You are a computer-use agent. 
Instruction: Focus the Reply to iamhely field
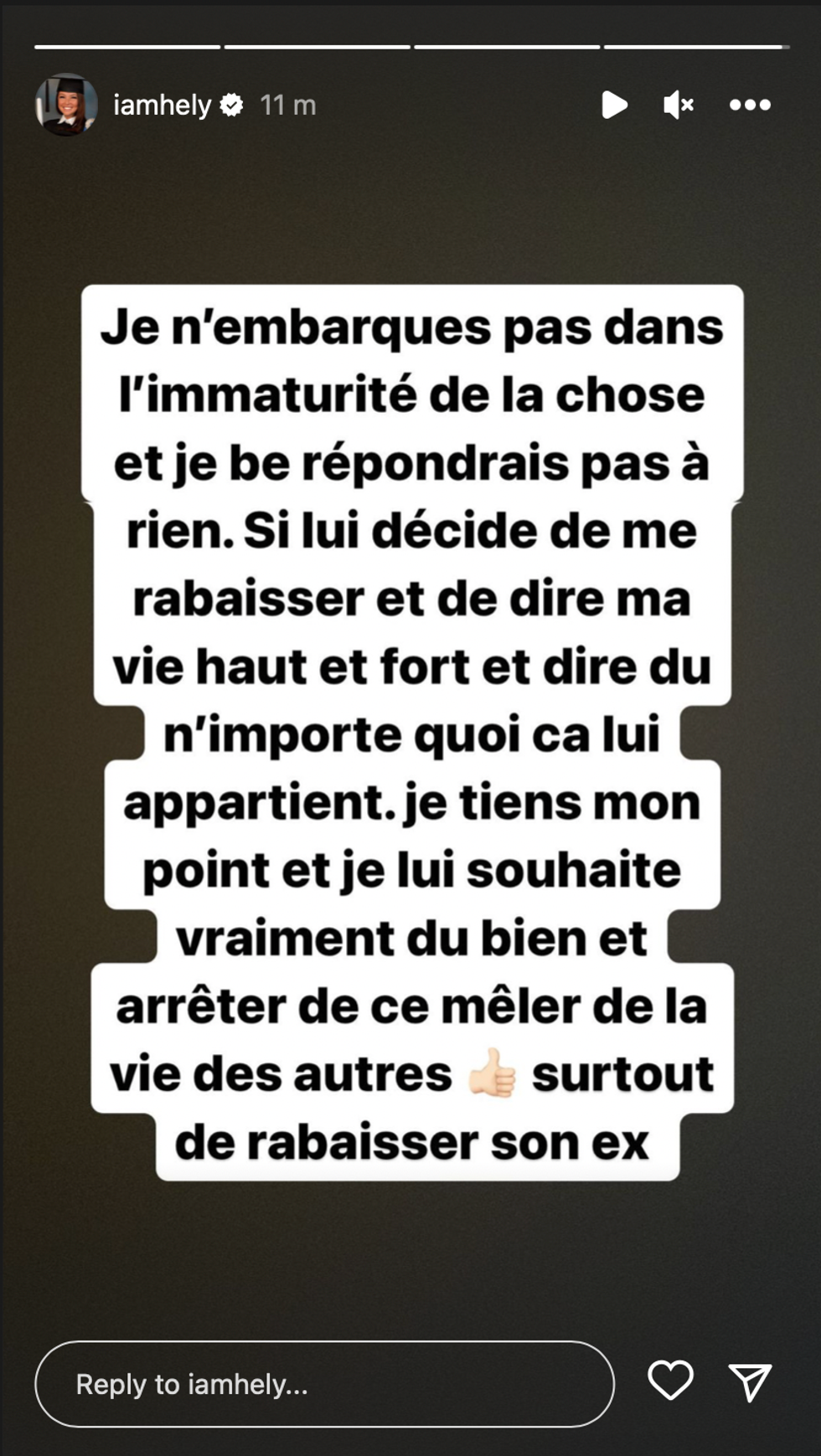click(324, 1384)
